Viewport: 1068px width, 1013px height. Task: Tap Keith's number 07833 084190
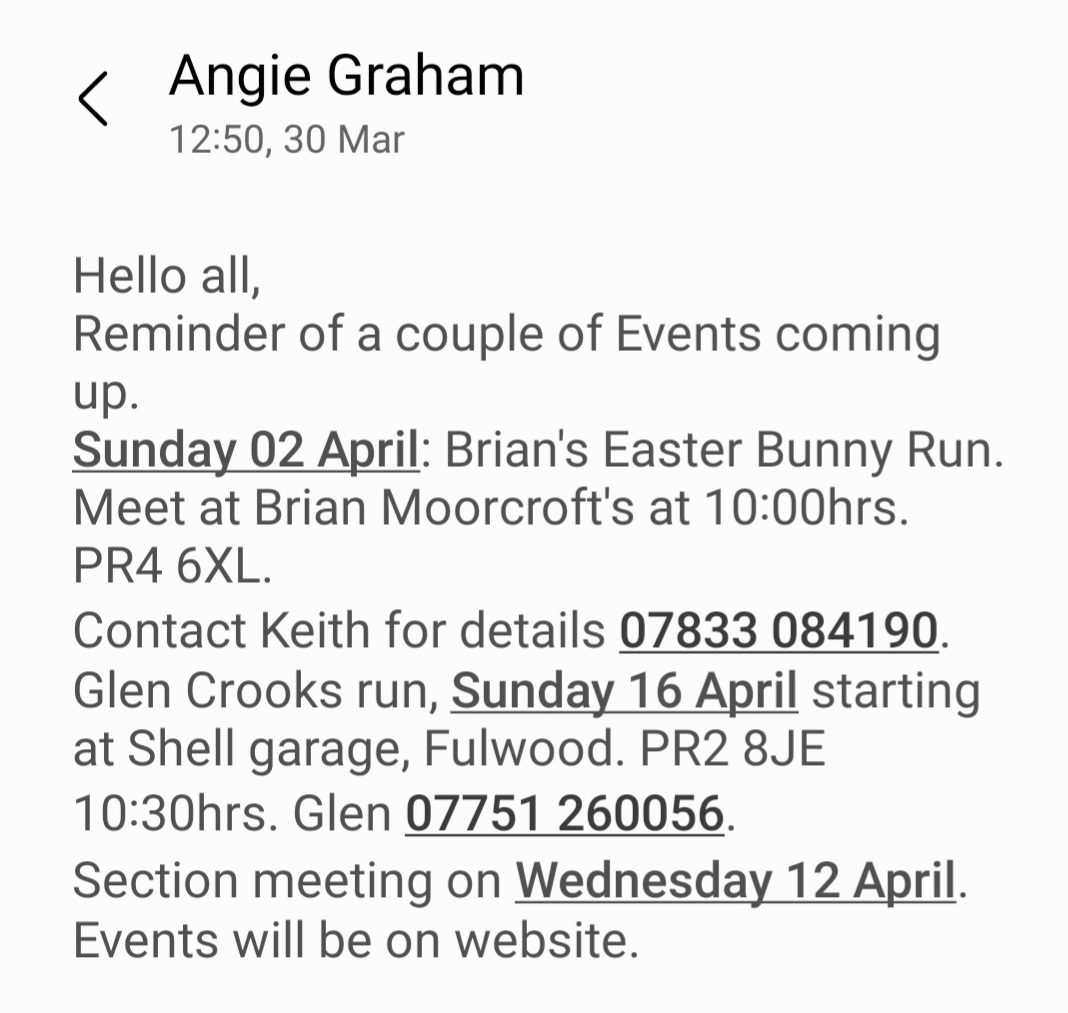click(778, 632)
